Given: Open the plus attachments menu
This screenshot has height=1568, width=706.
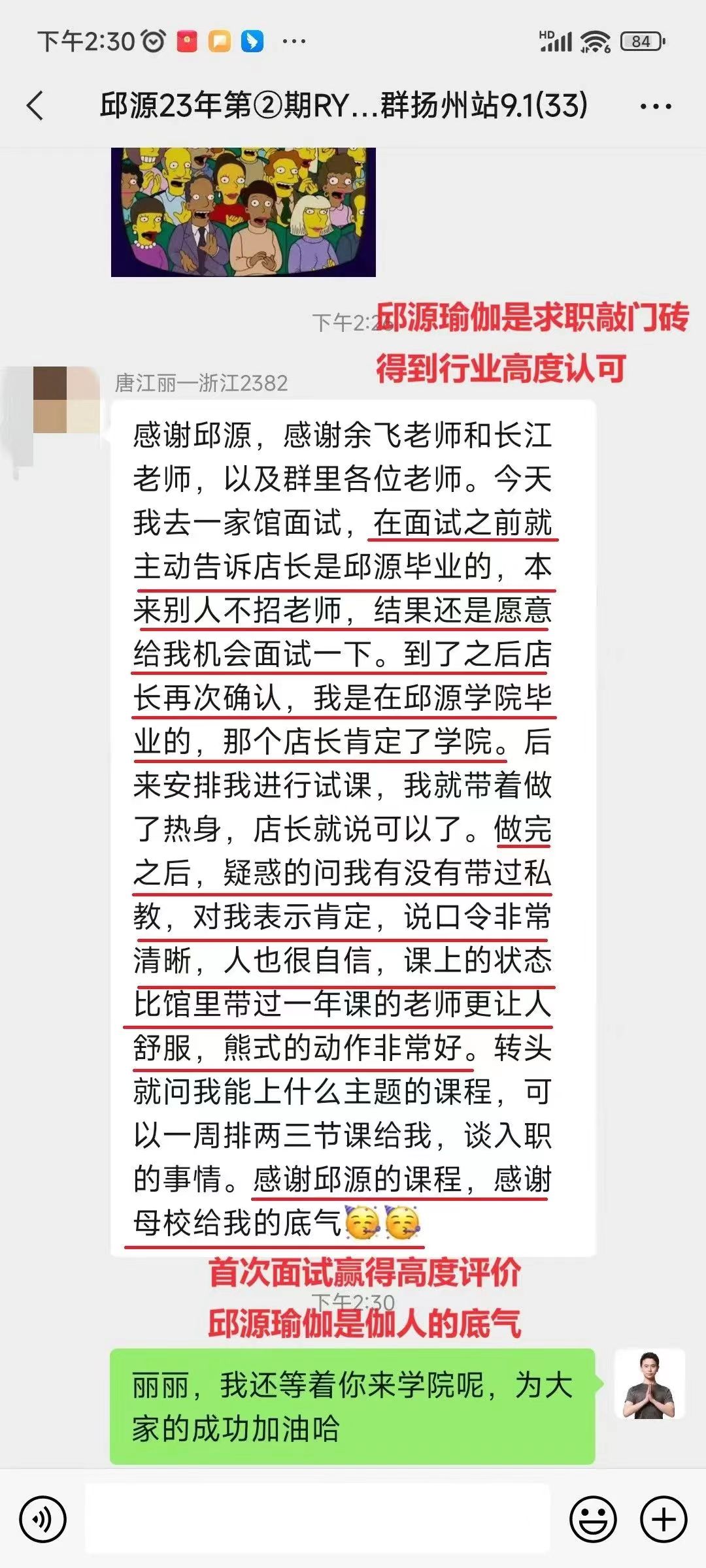Looking at the screenshot, I should click(x=664, y=1520).
